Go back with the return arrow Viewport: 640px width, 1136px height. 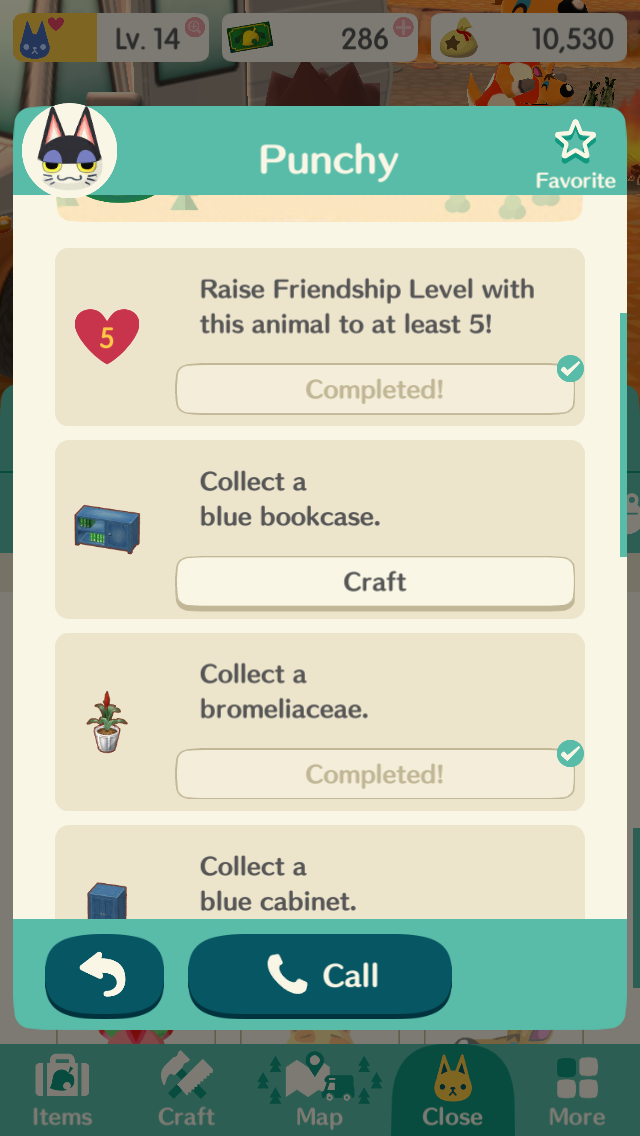(x=104, y=976)
